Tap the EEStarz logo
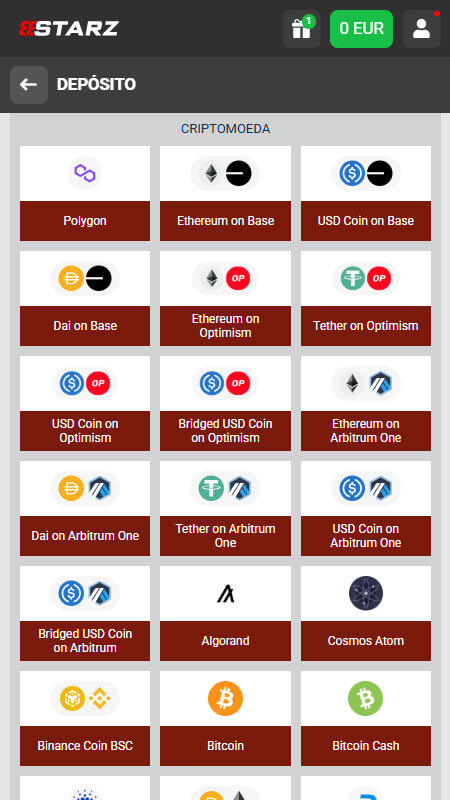This screenshot has width=450, height=800. point(69,29)
